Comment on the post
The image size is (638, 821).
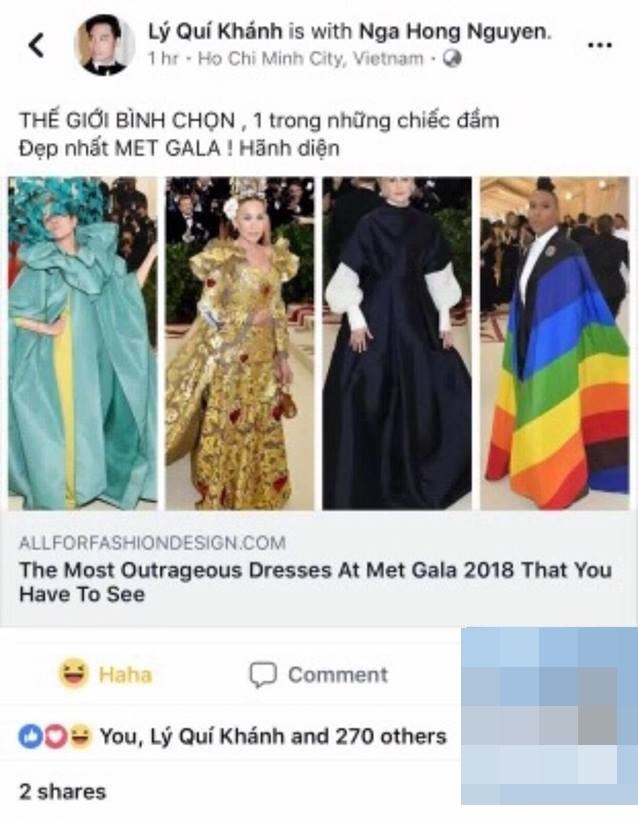tap(318, 675)
